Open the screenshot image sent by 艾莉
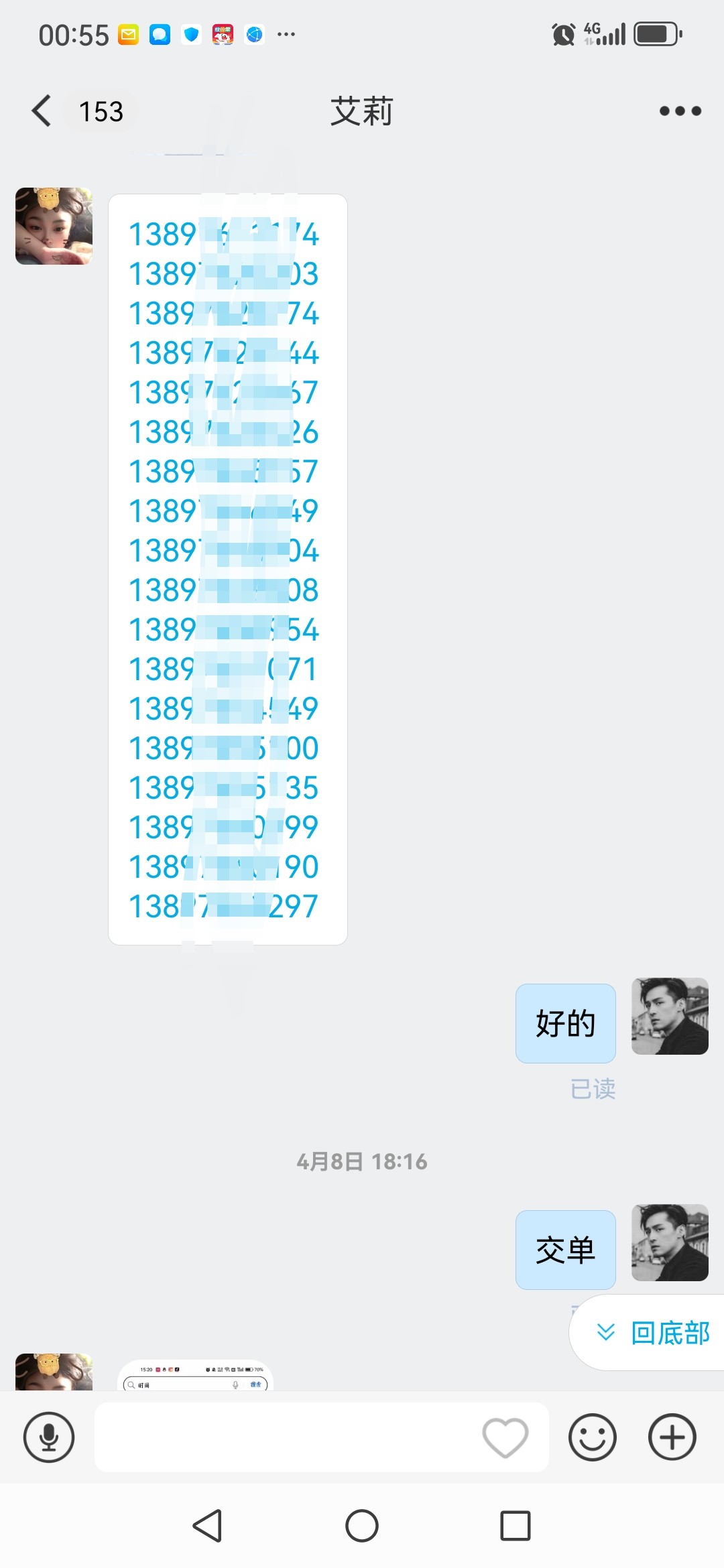 pyautogui.click(x=195, y=1375)
